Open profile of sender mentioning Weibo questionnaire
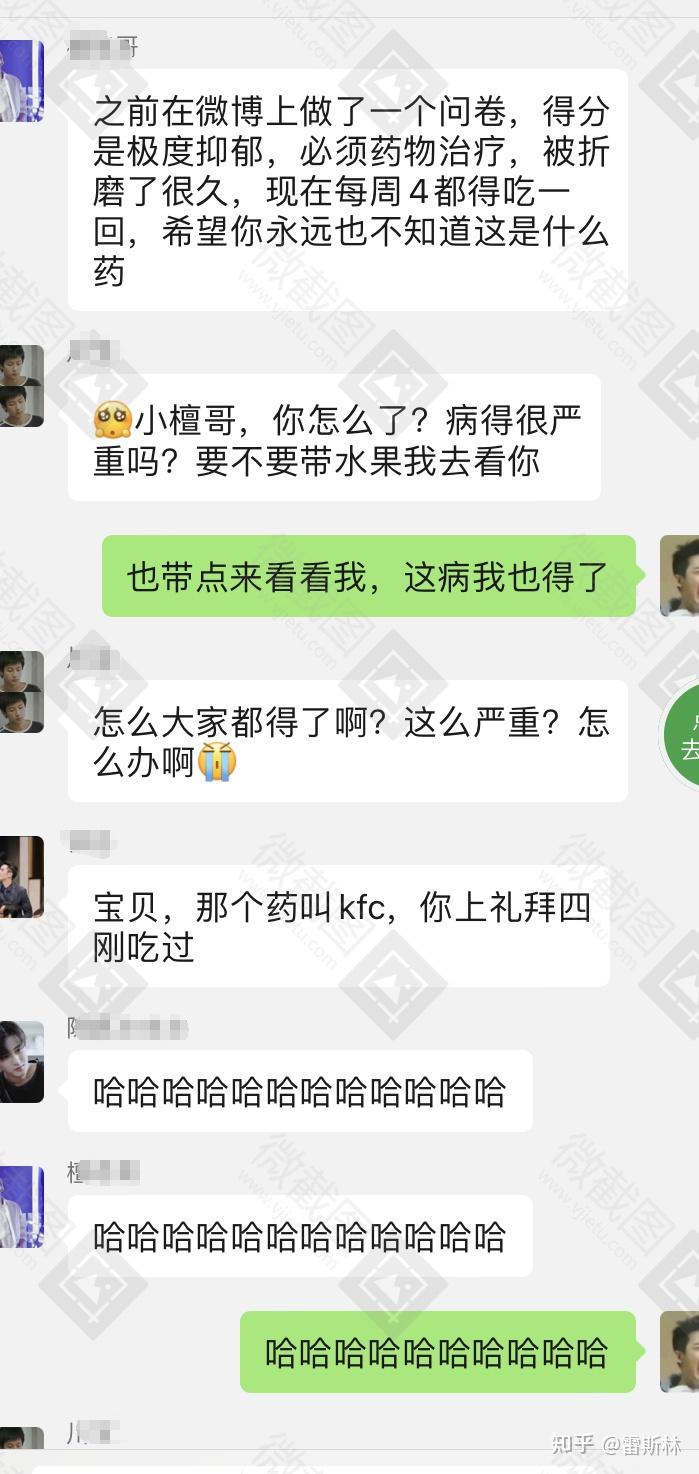This screenshot has width=699, height=1474. [x=20, y=81]
